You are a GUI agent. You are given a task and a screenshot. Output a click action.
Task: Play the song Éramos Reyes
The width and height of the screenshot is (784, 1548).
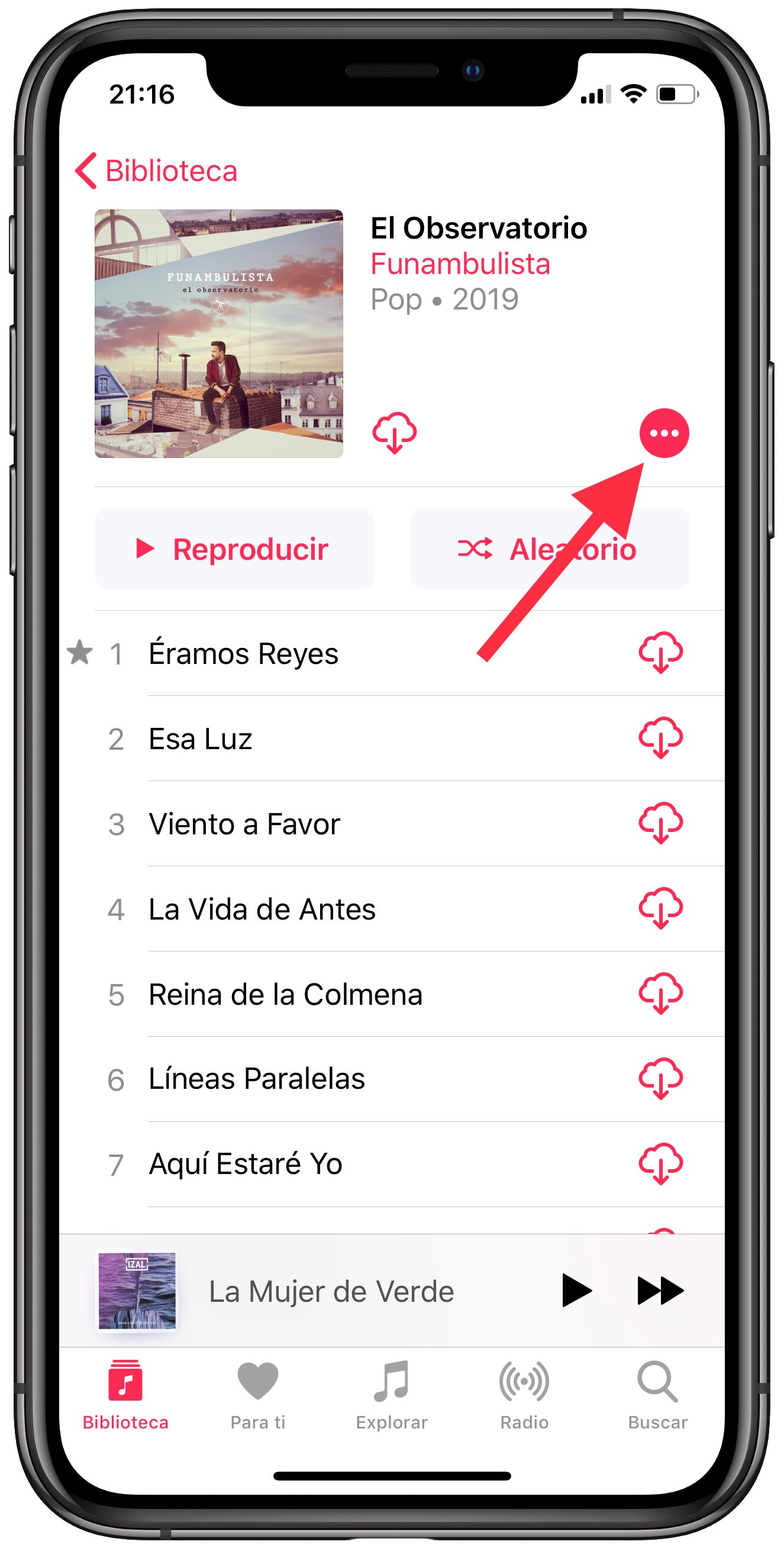243,654
